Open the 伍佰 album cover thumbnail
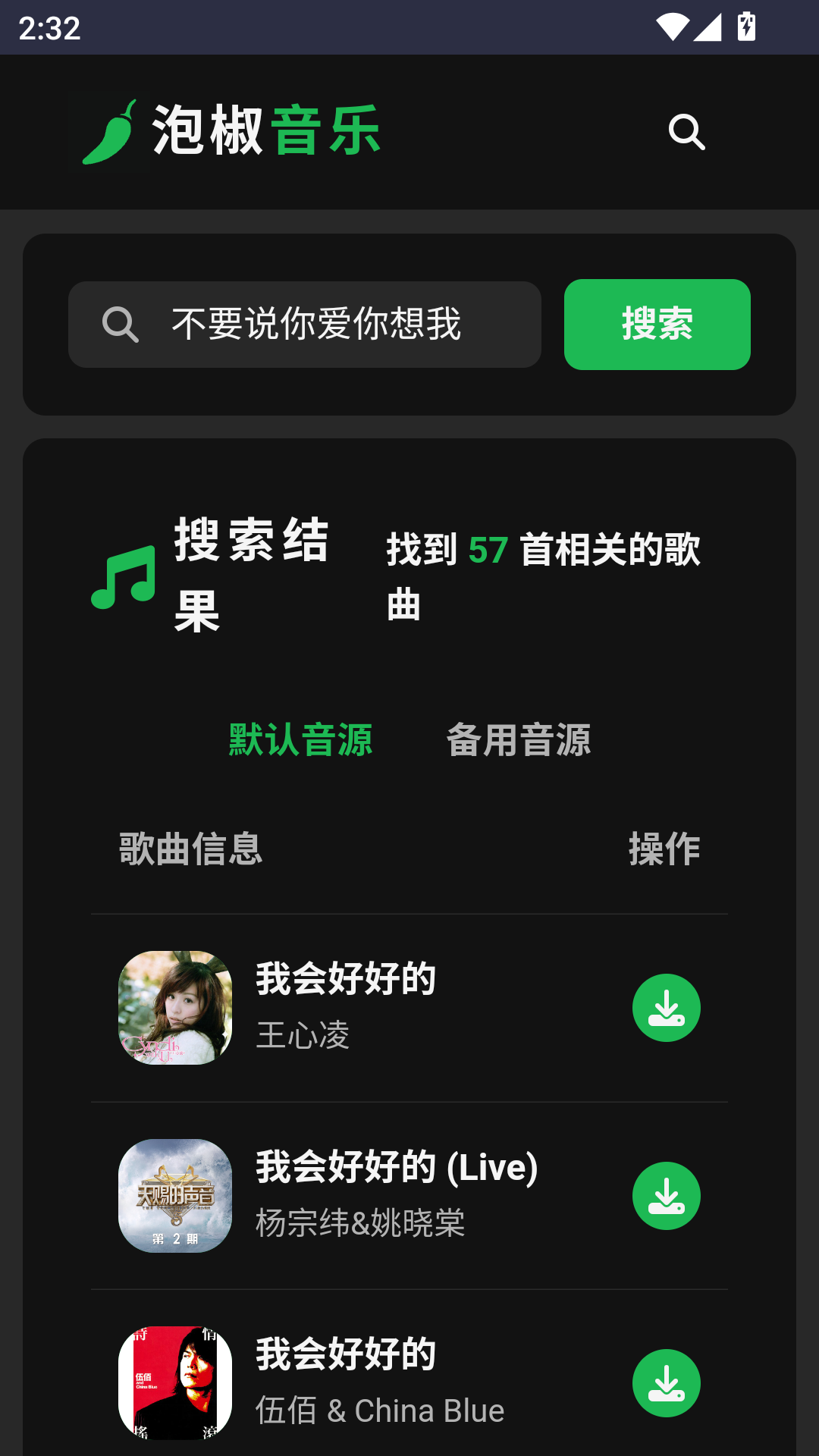The image size is (819, 1456). [x=174, y=1382]
